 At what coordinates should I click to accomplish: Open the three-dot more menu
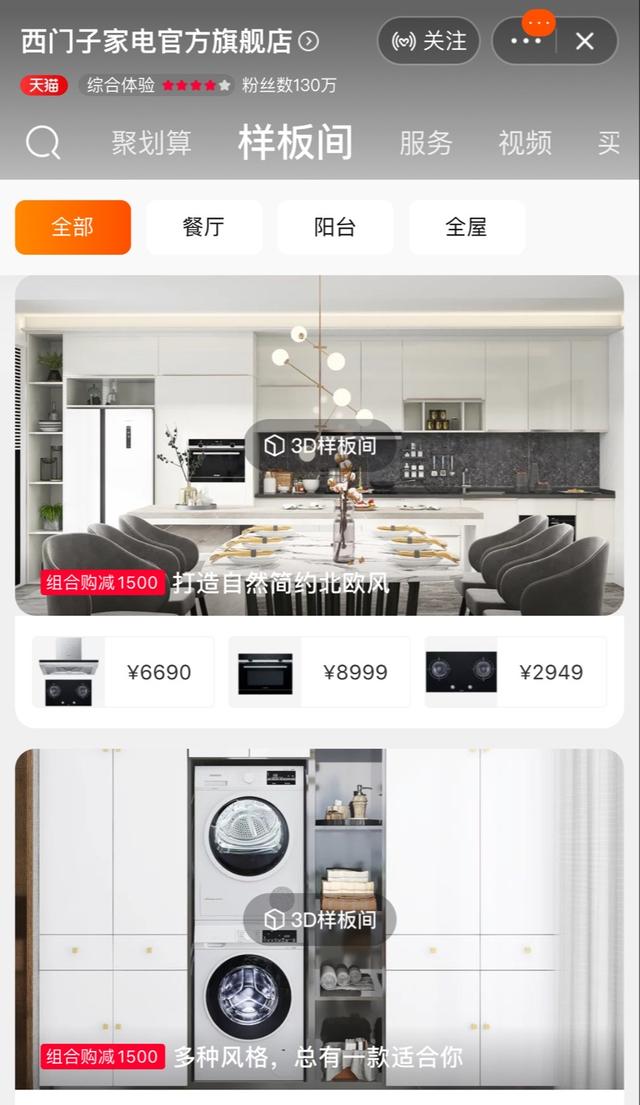(526, 41)
